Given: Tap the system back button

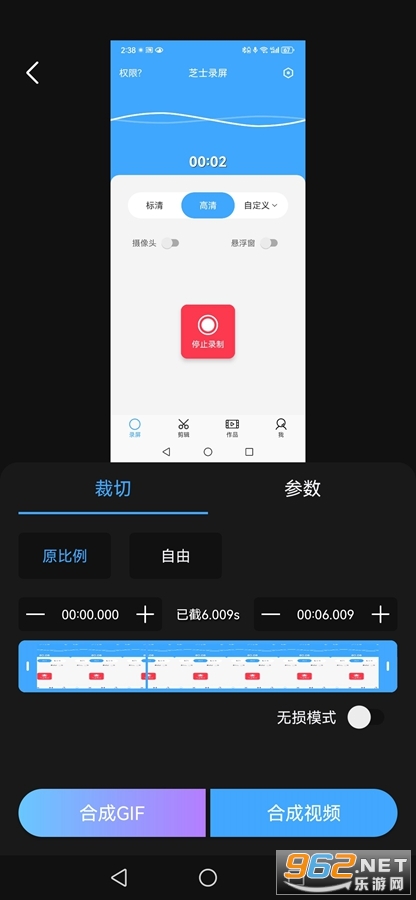Looking at the screenshot, I should pos(119,877).
